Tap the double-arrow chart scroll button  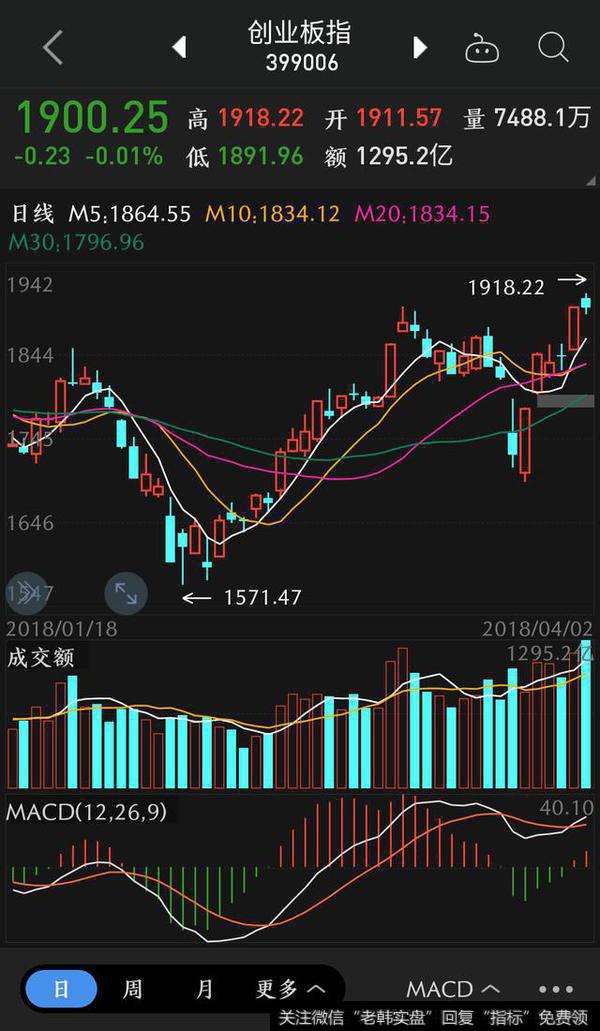(x=27, y=593)
